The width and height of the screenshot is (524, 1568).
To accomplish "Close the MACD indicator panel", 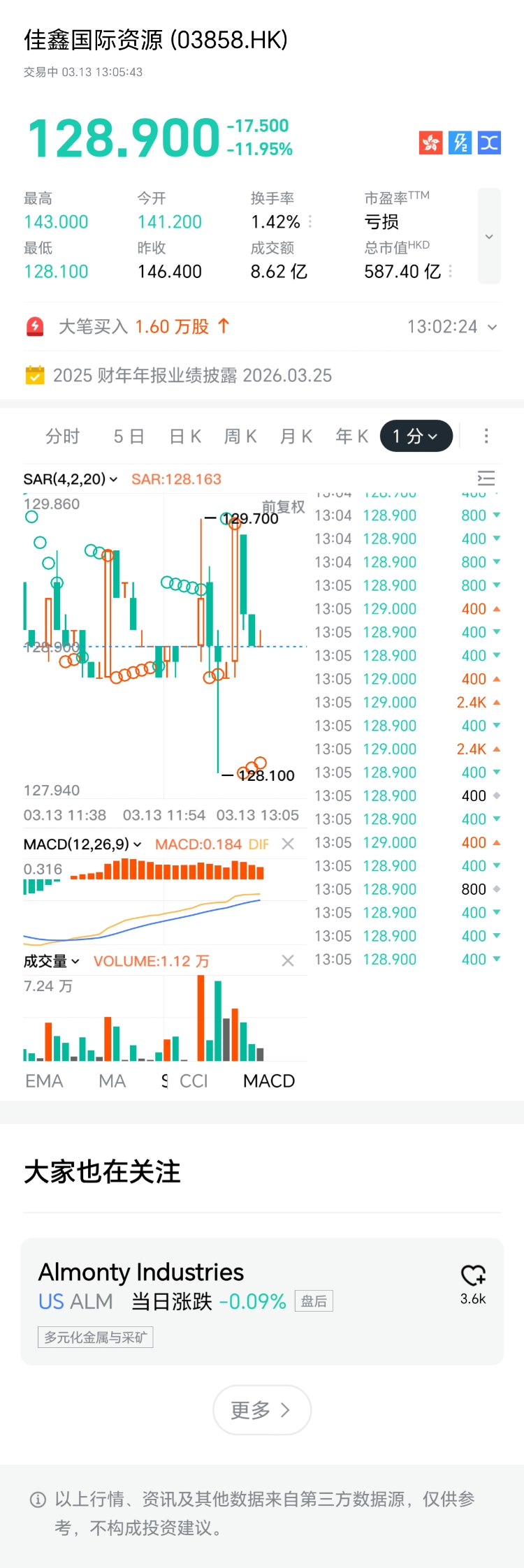I will coord(287,844).
